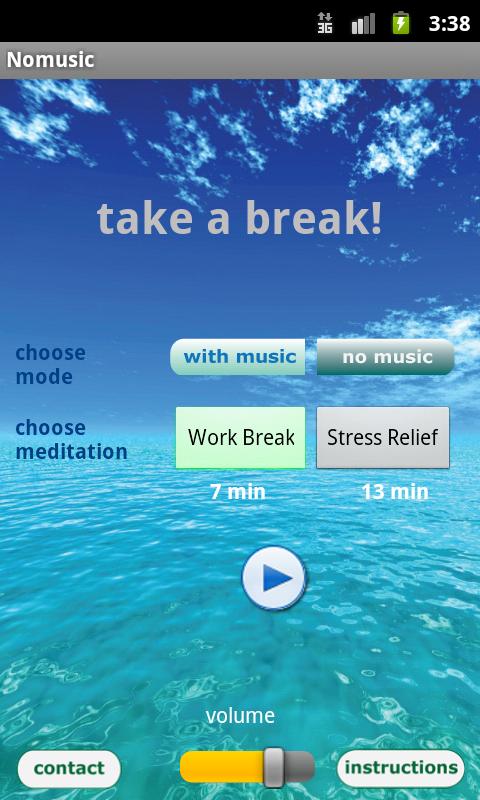Pick the Stress Relief meditation
Viewport: 480px width, 800px height.
coord(383,437)
